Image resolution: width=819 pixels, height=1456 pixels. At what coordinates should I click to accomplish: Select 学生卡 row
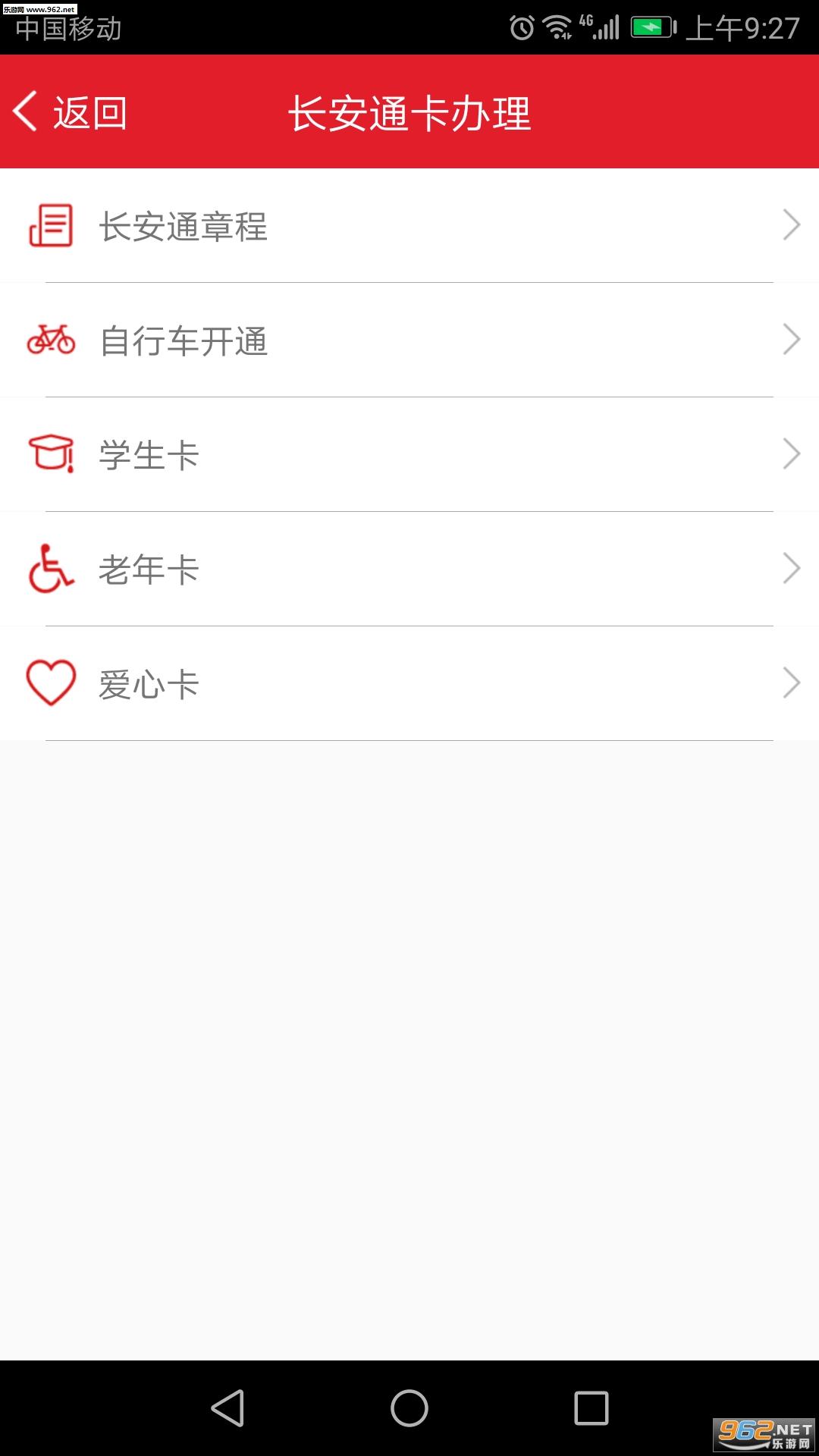[x=409, y=455]
